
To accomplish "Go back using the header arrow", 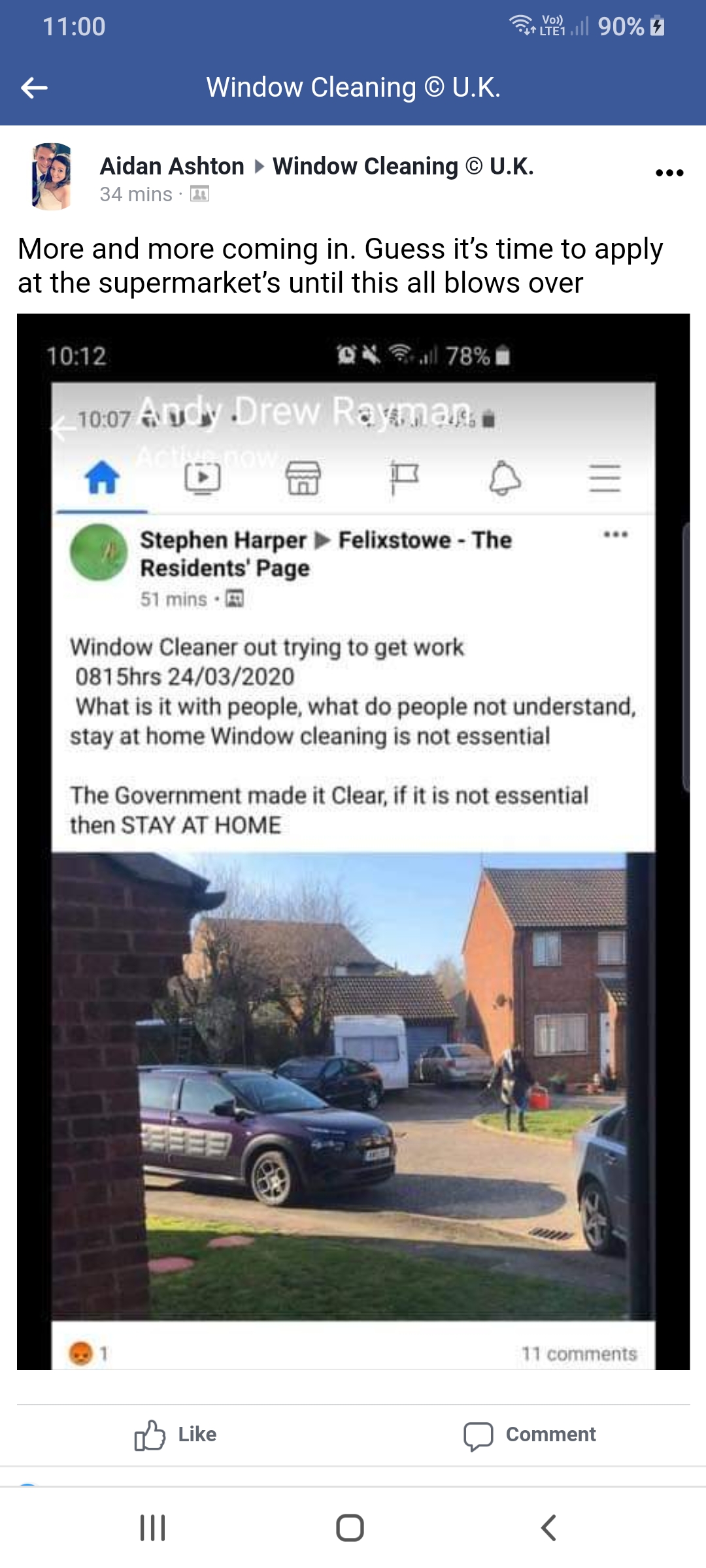I will click(x=34, y=88).
